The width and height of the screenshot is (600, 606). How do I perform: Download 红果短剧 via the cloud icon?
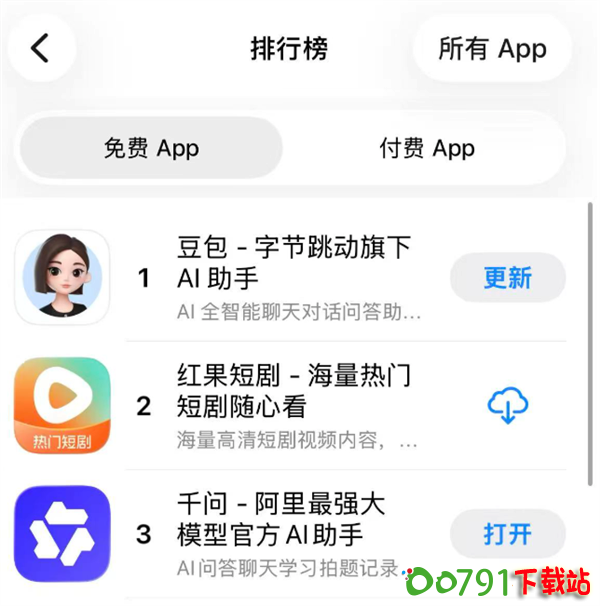[x=507, y=405]
